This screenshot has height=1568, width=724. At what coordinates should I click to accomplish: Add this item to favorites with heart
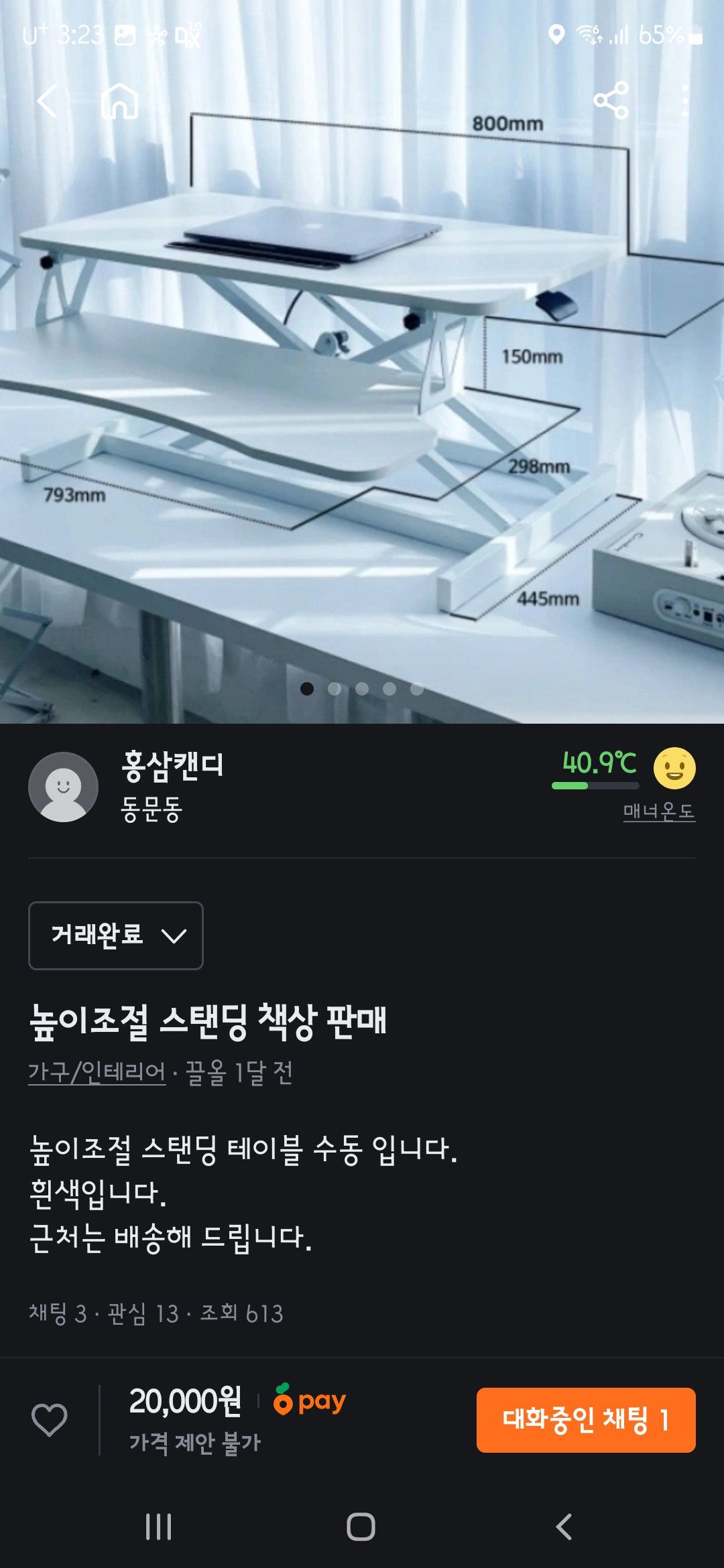coord(50,1419)
